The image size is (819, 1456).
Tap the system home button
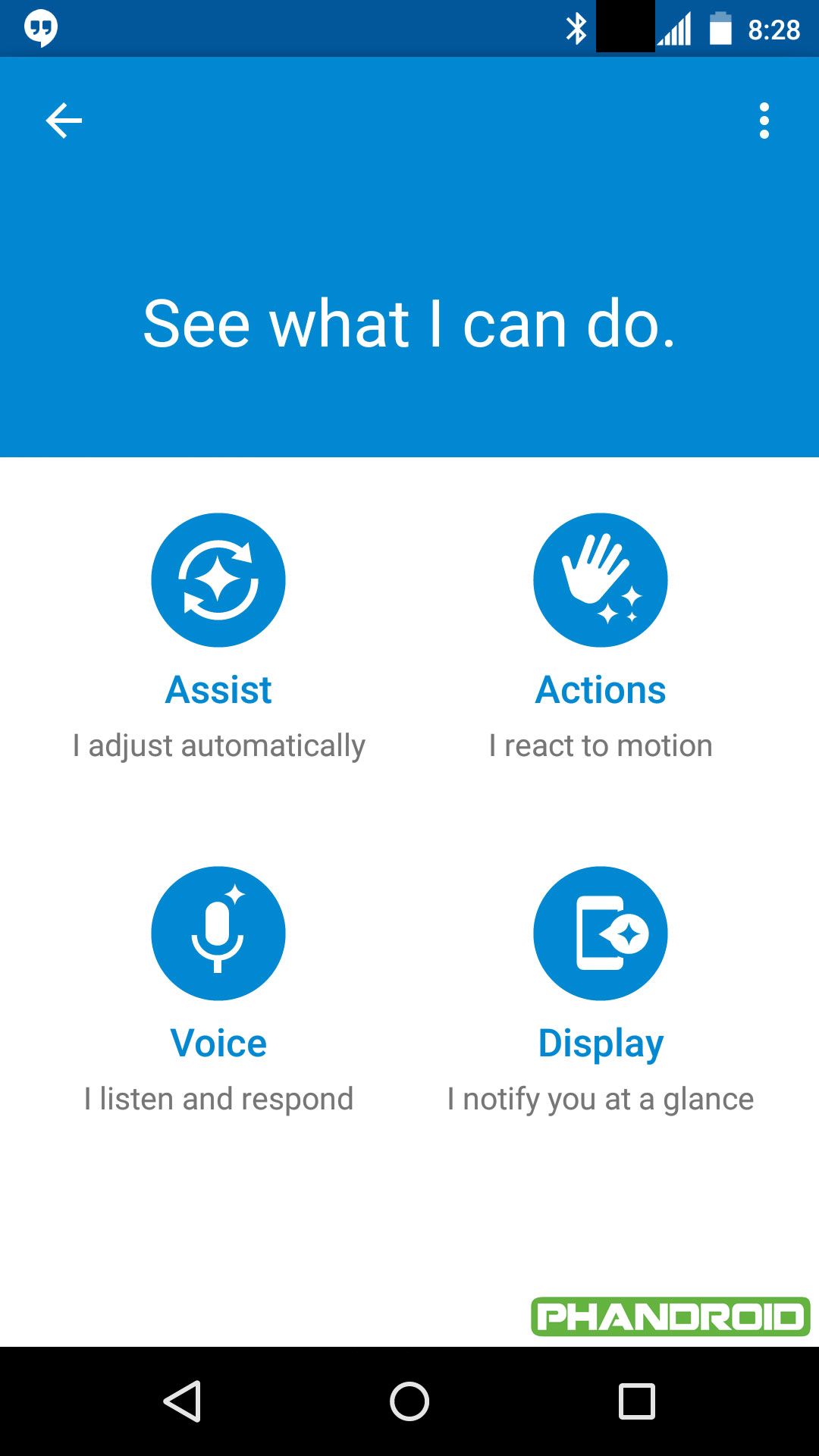click(409, 1401)
